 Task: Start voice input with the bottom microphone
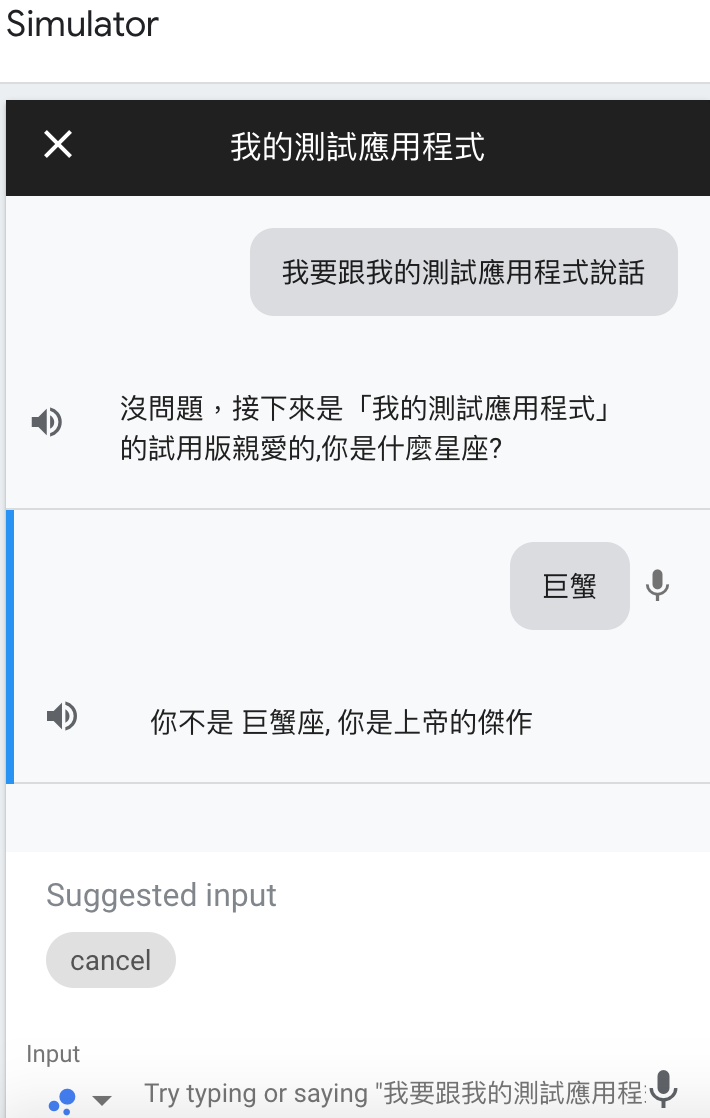pos(664,1090)
